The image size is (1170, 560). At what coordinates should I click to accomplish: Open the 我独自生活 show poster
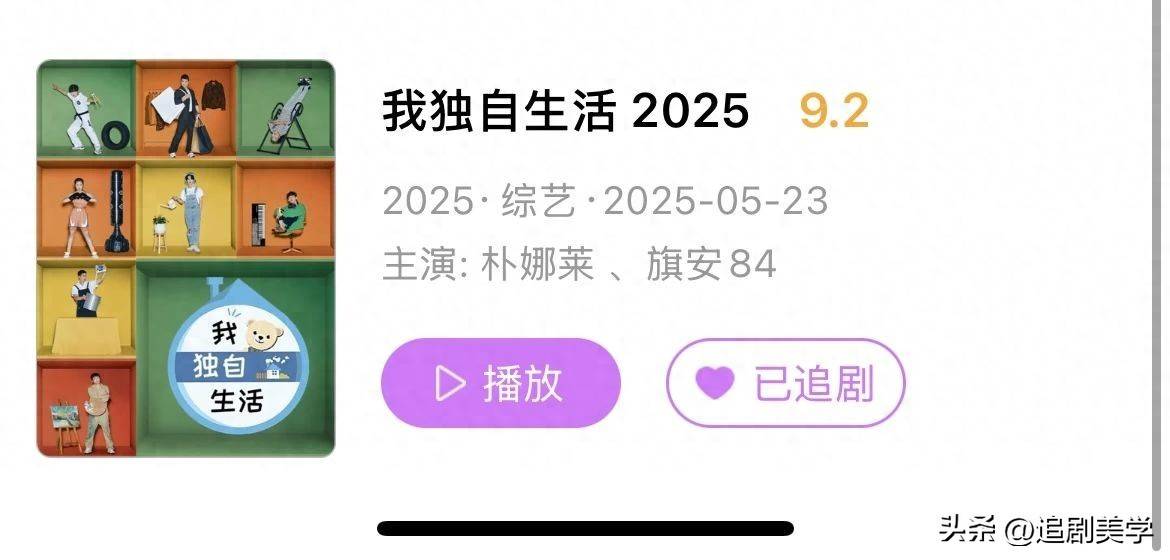[186, 259]
